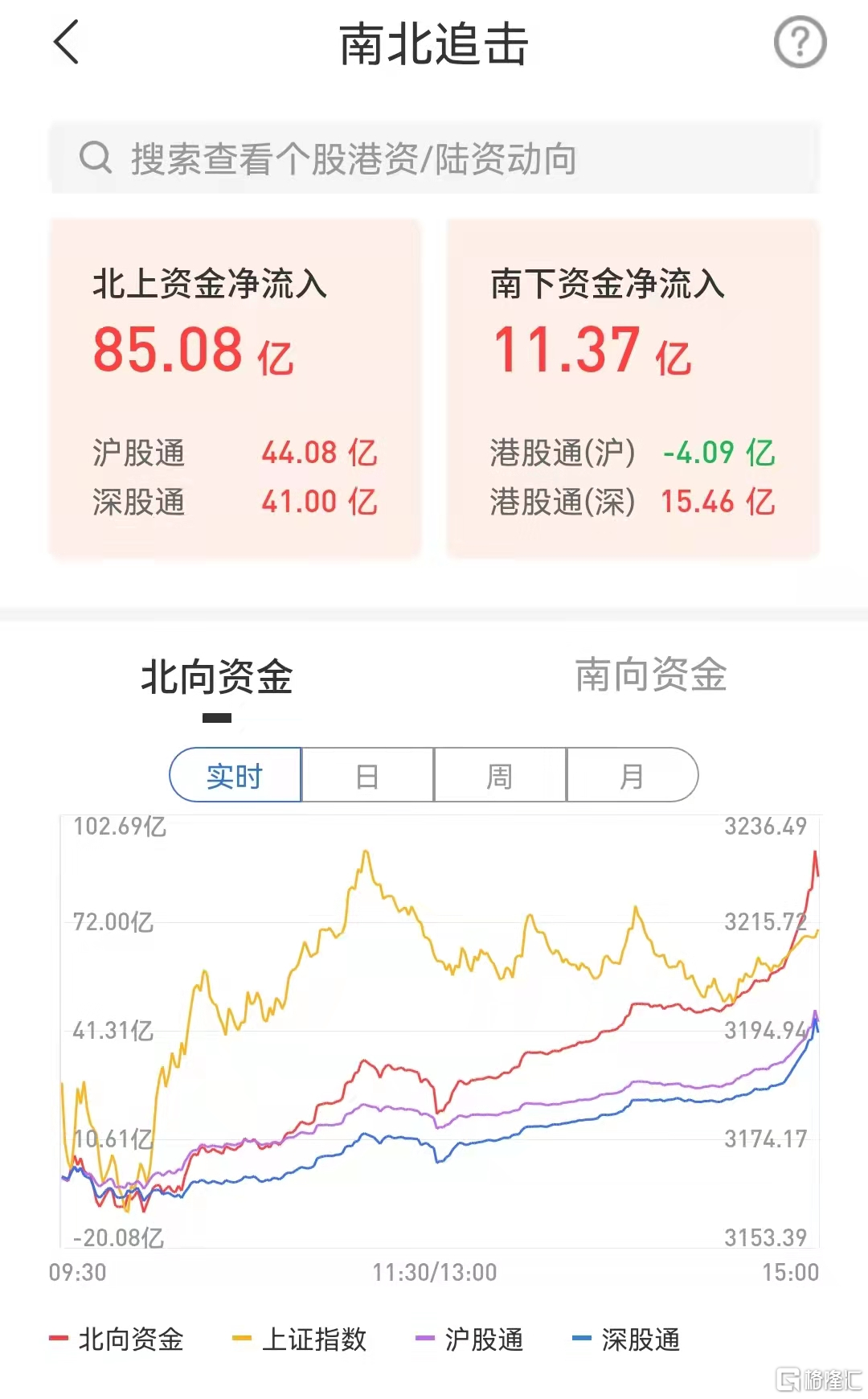Switch chart to 日 view
The image size is (868, 1399).
click(x=367, y=776)
